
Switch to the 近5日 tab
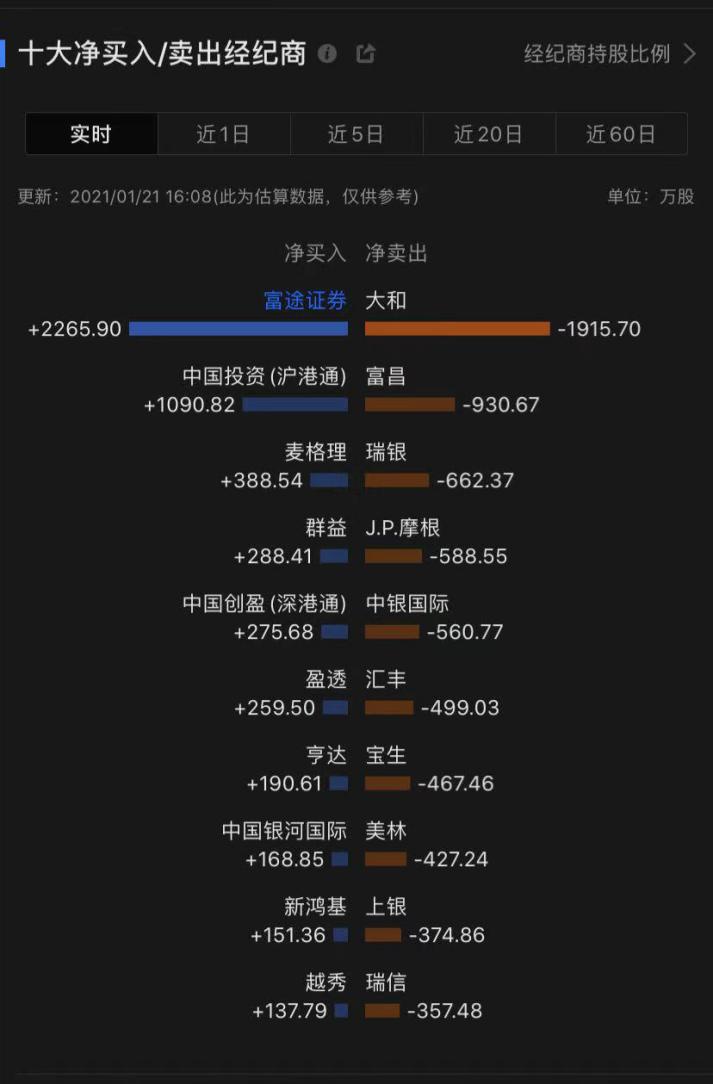pos(356,134)
